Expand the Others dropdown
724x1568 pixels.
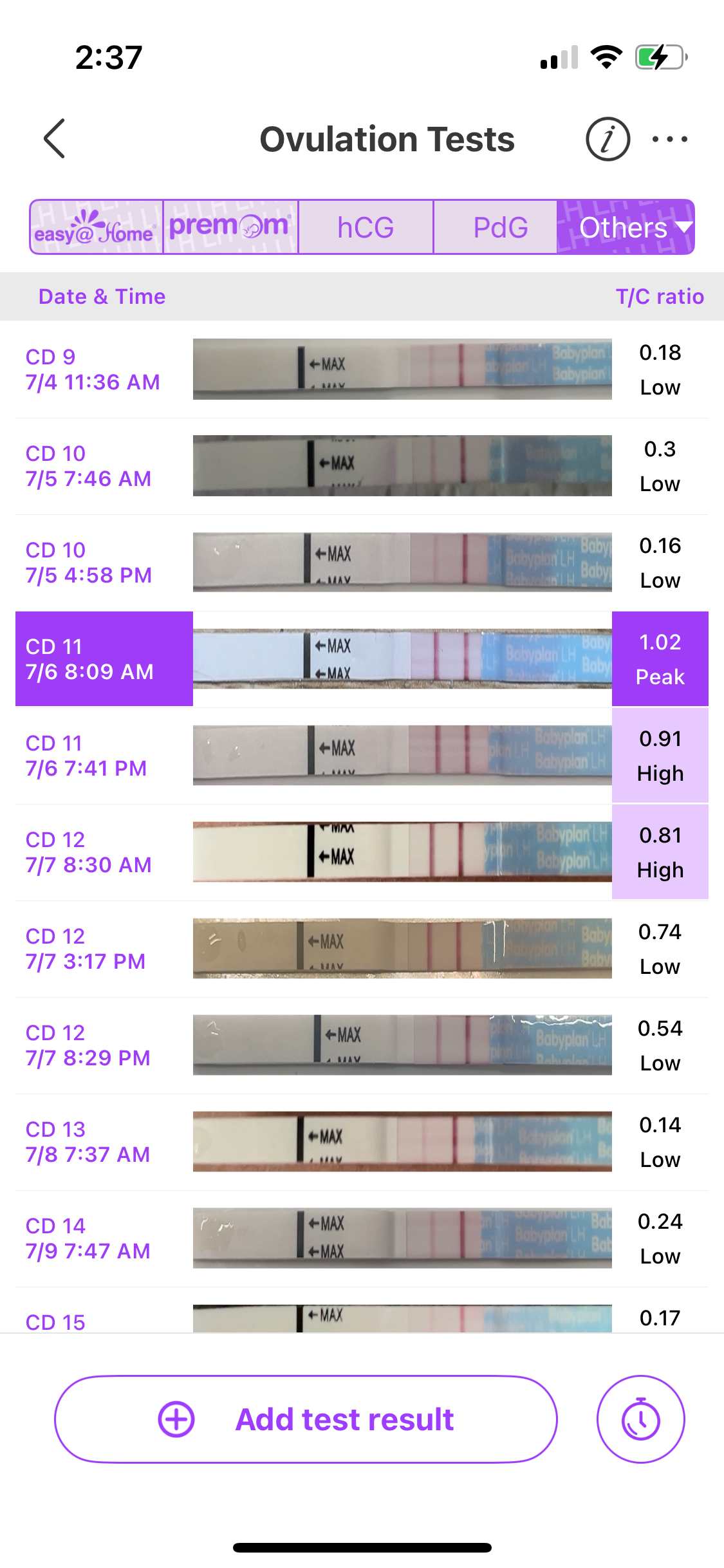[x=626, y=227]
